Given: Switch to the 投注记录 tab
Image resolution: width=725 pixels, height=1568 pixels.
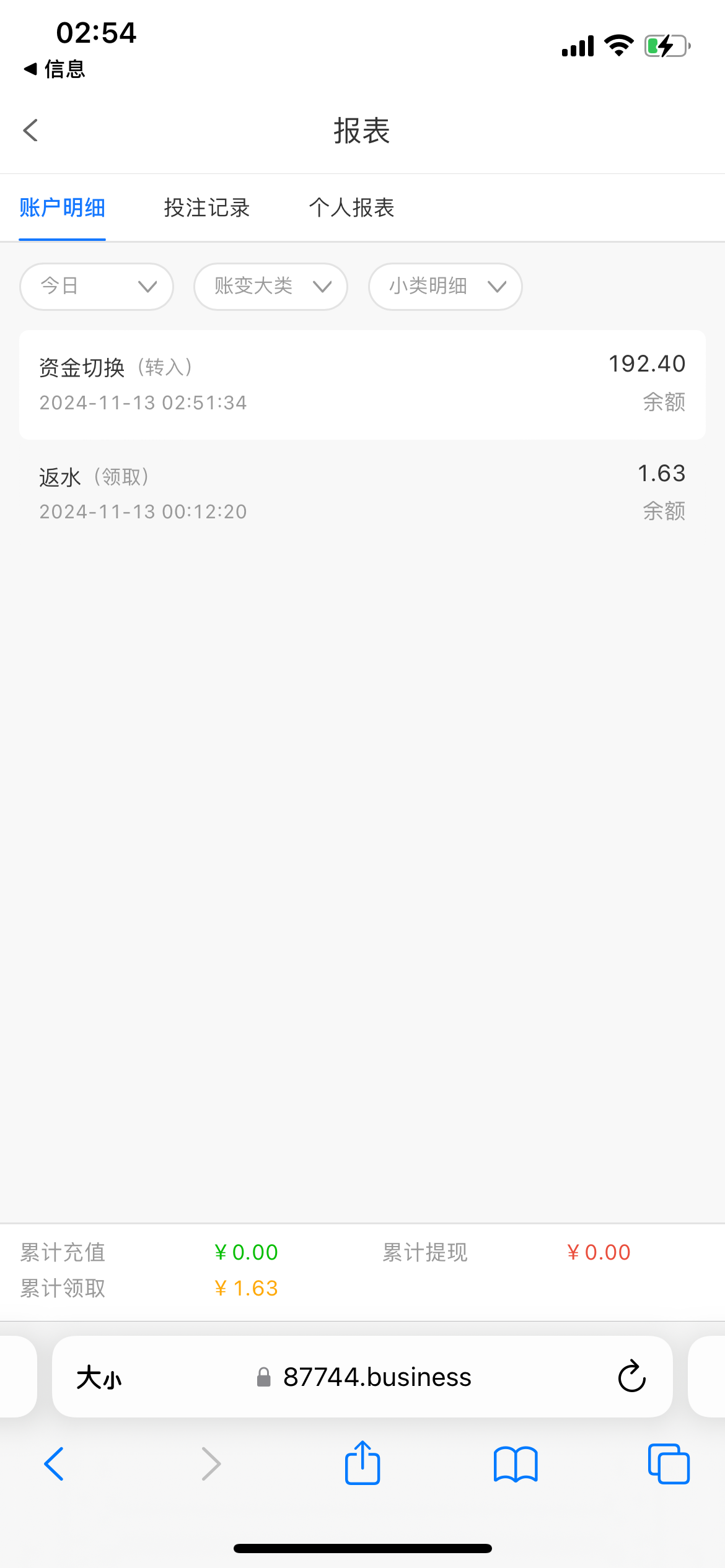Looking at the screenshot, I should tap(206, 208).
